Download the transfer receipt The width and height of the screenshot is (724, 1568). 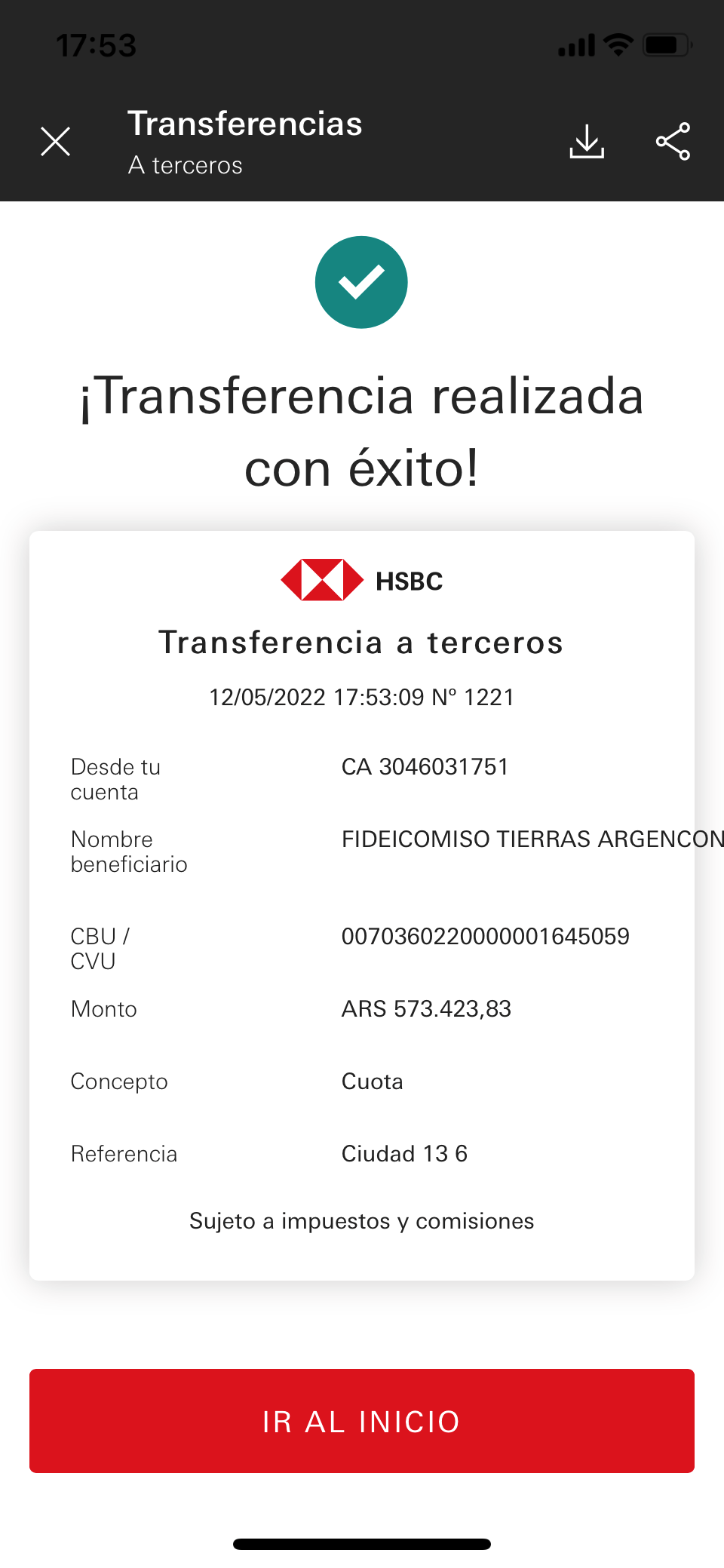587,141
